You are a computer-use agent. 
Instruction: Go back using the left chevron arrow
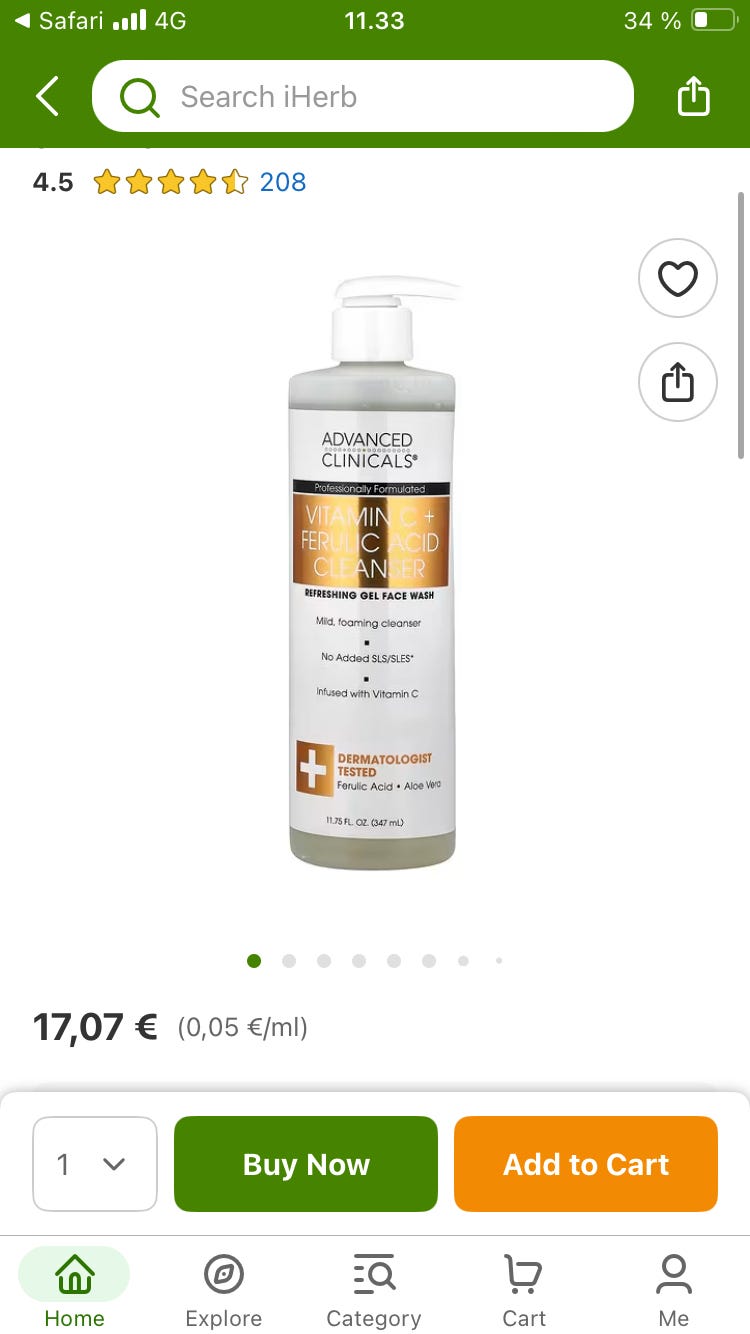(46, 96)
